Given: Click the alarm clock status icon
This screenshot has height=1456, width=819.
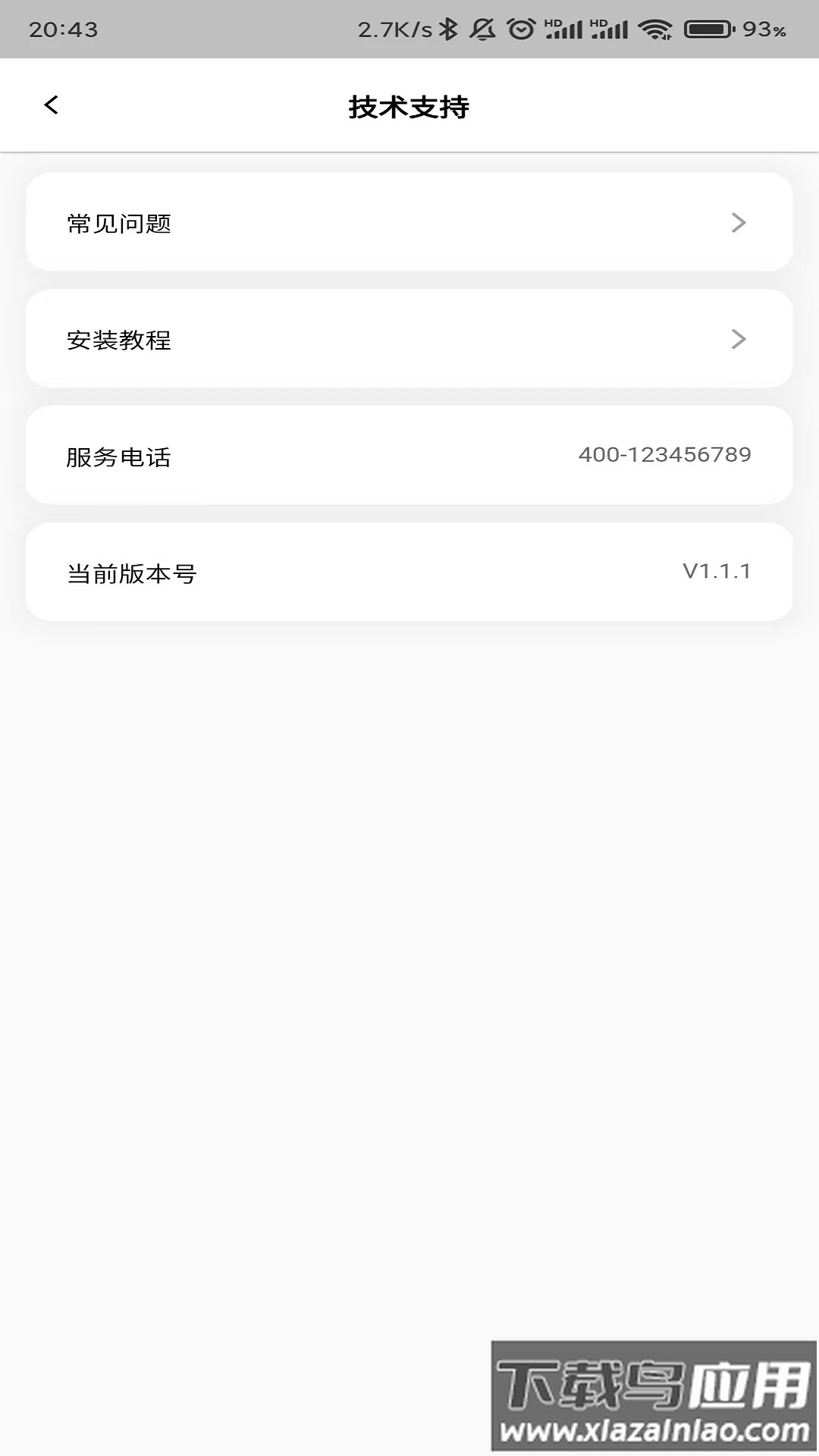Looking at the screenshot, I should 520,29.
